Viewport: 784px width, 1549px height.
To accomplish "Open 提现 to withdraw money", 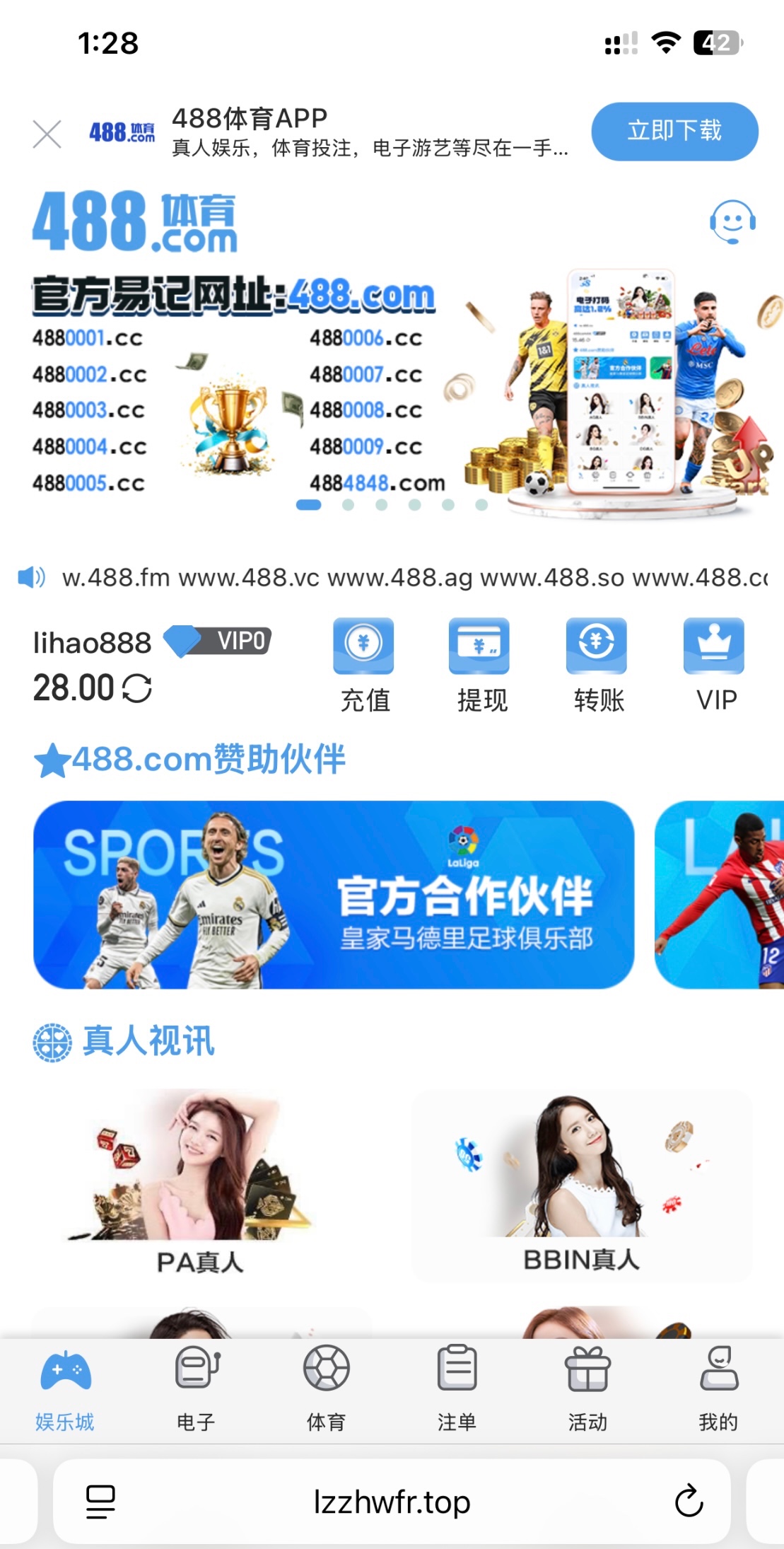I will (481, 665).
